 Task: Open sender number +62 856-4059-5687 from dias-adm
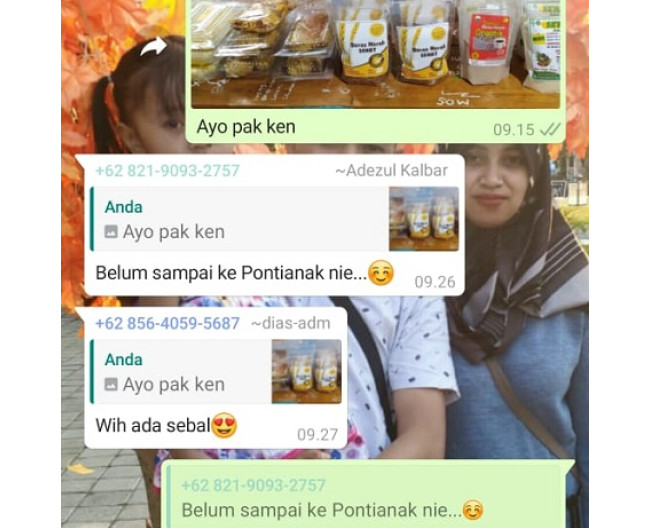(167, 323)
